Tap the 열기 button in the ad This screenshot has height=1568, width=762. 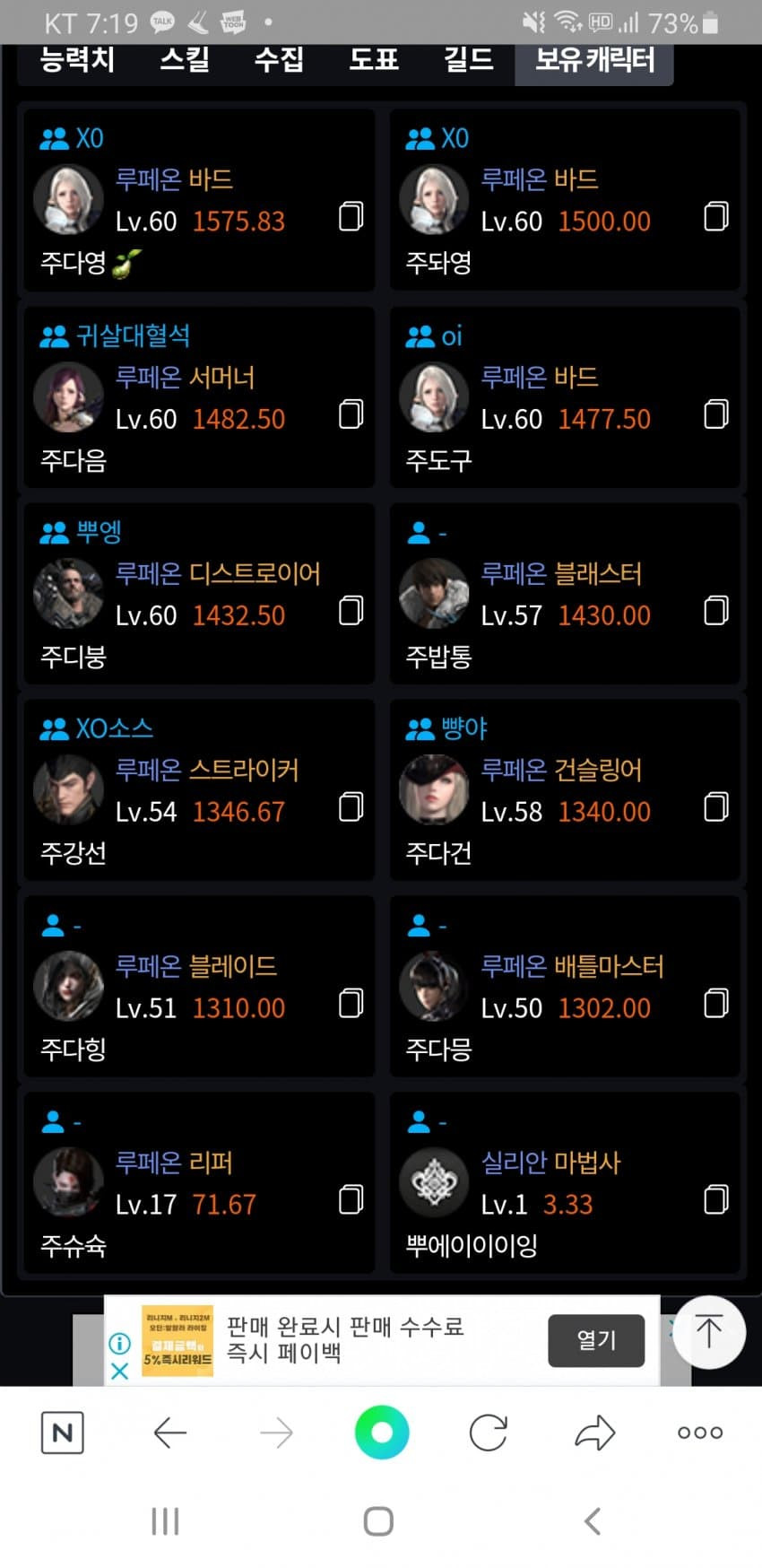click(596, 1340)
